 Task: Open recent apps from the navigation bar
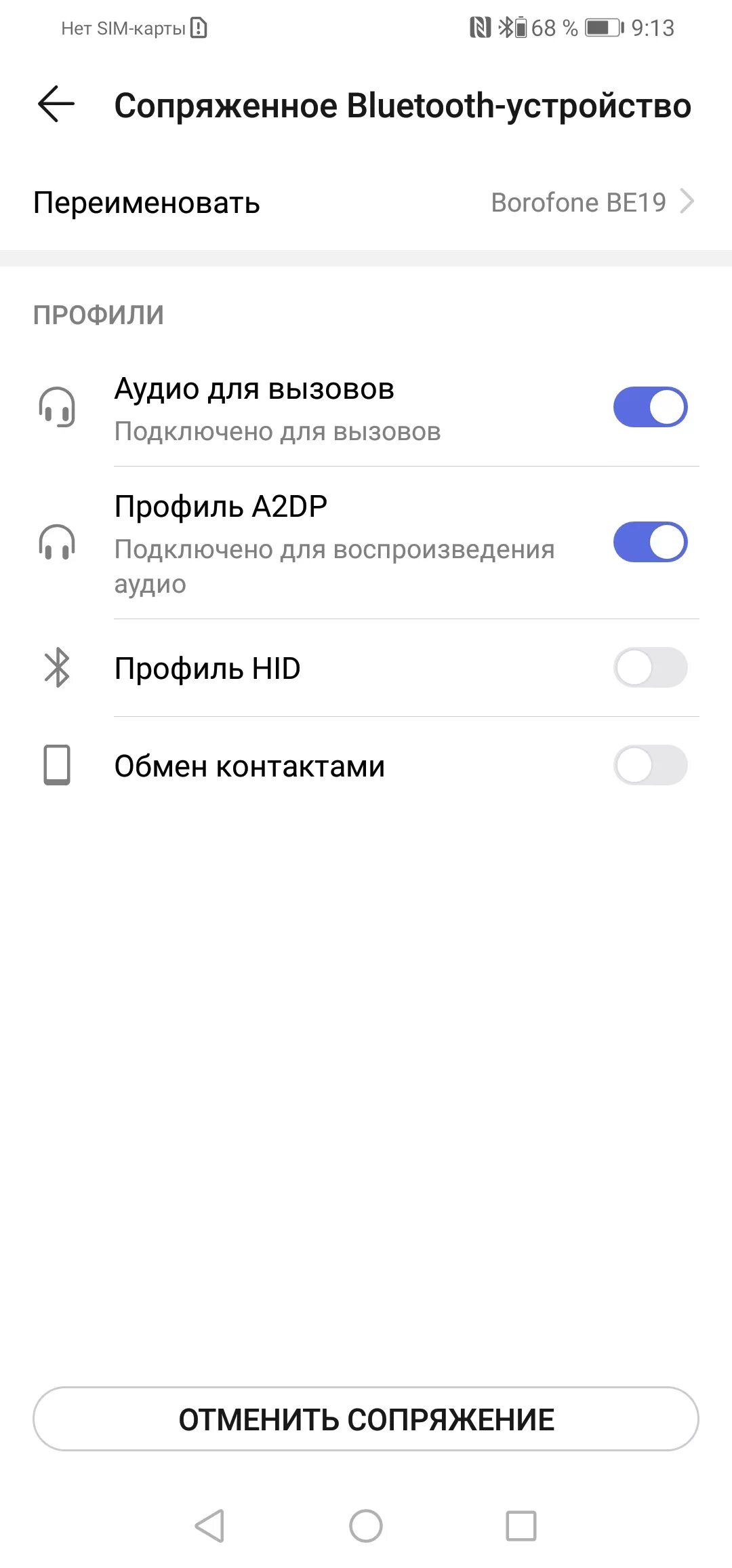(521, 1526)
